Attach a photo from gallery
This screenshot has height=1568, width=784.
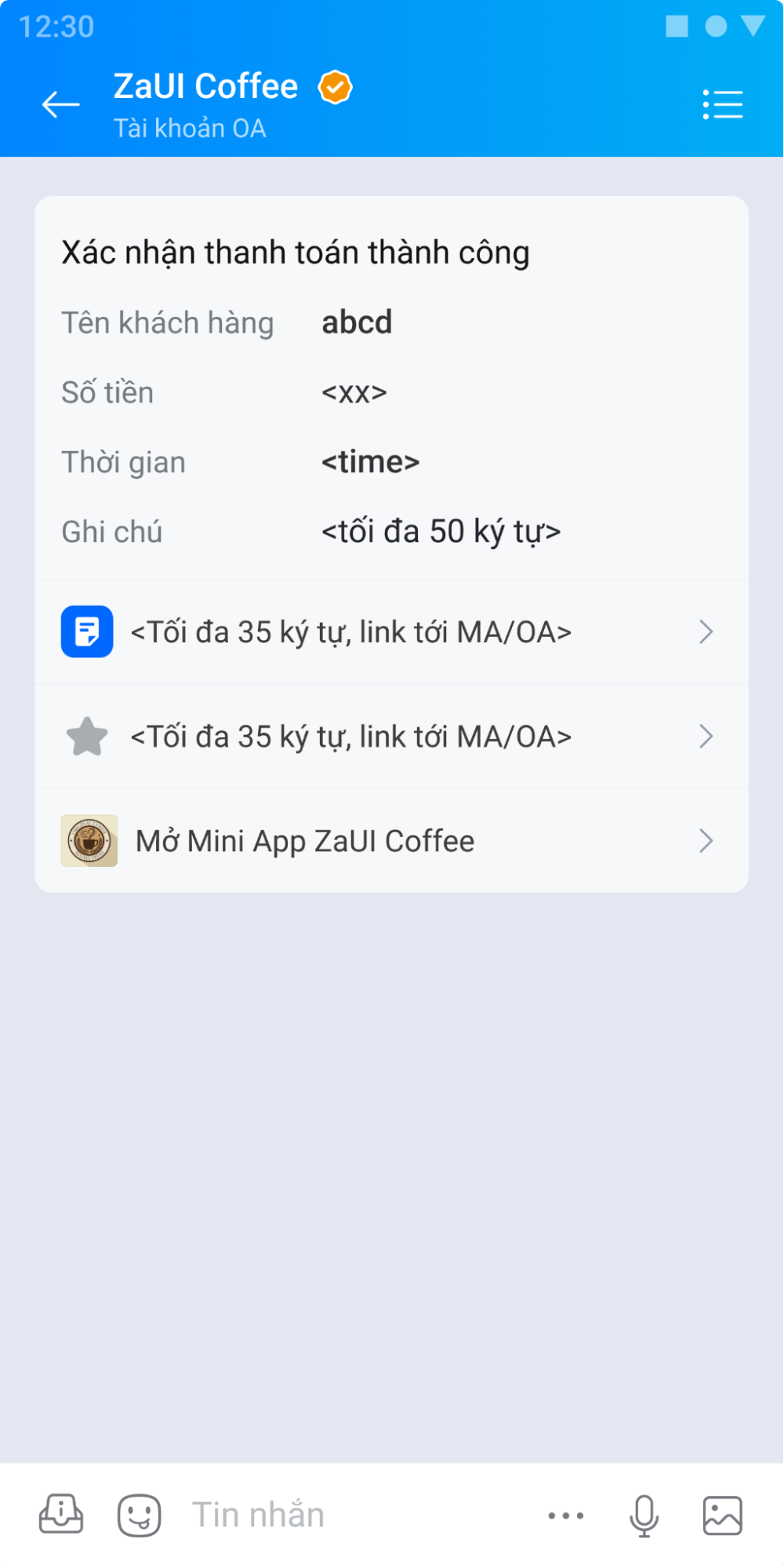722,1515
